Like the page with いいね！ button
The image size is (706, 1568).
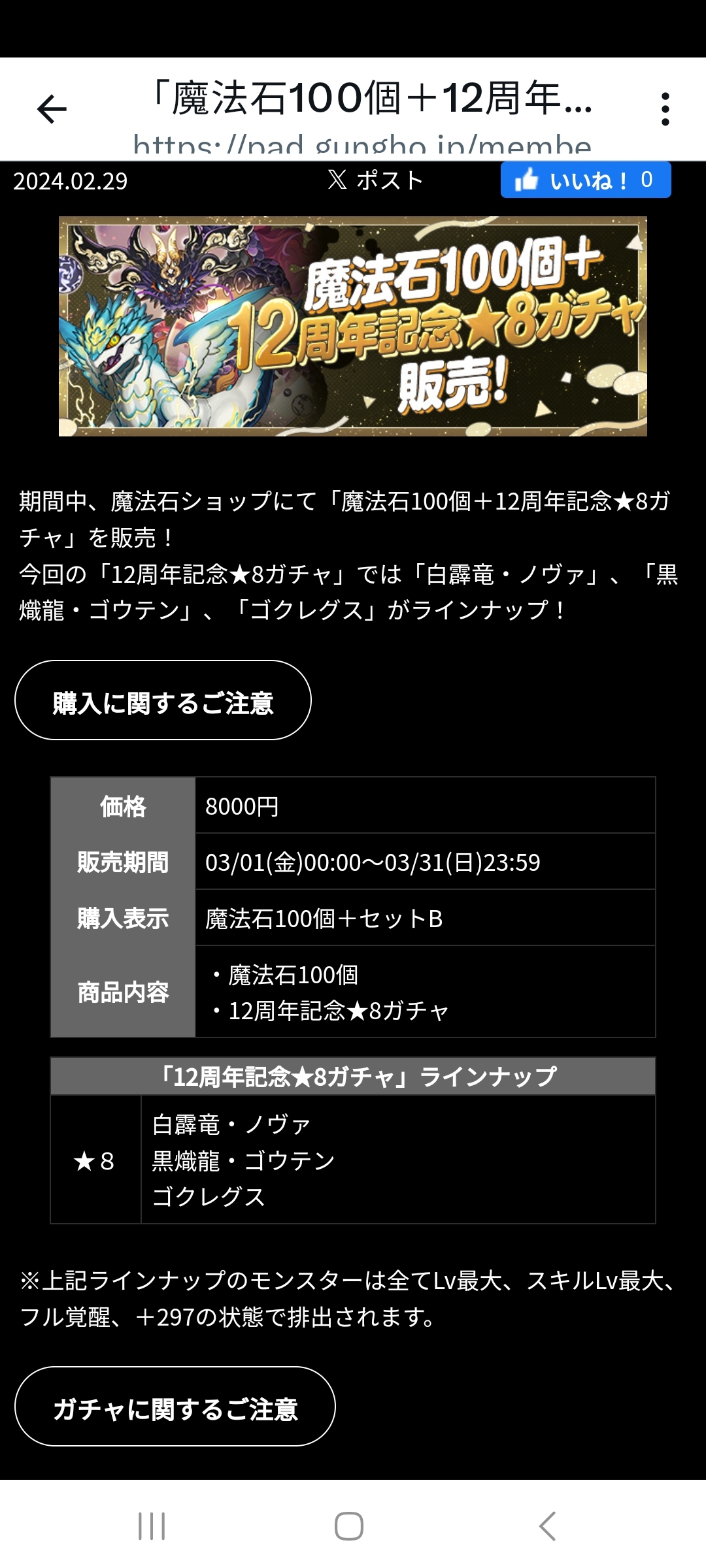click(585, 180)
